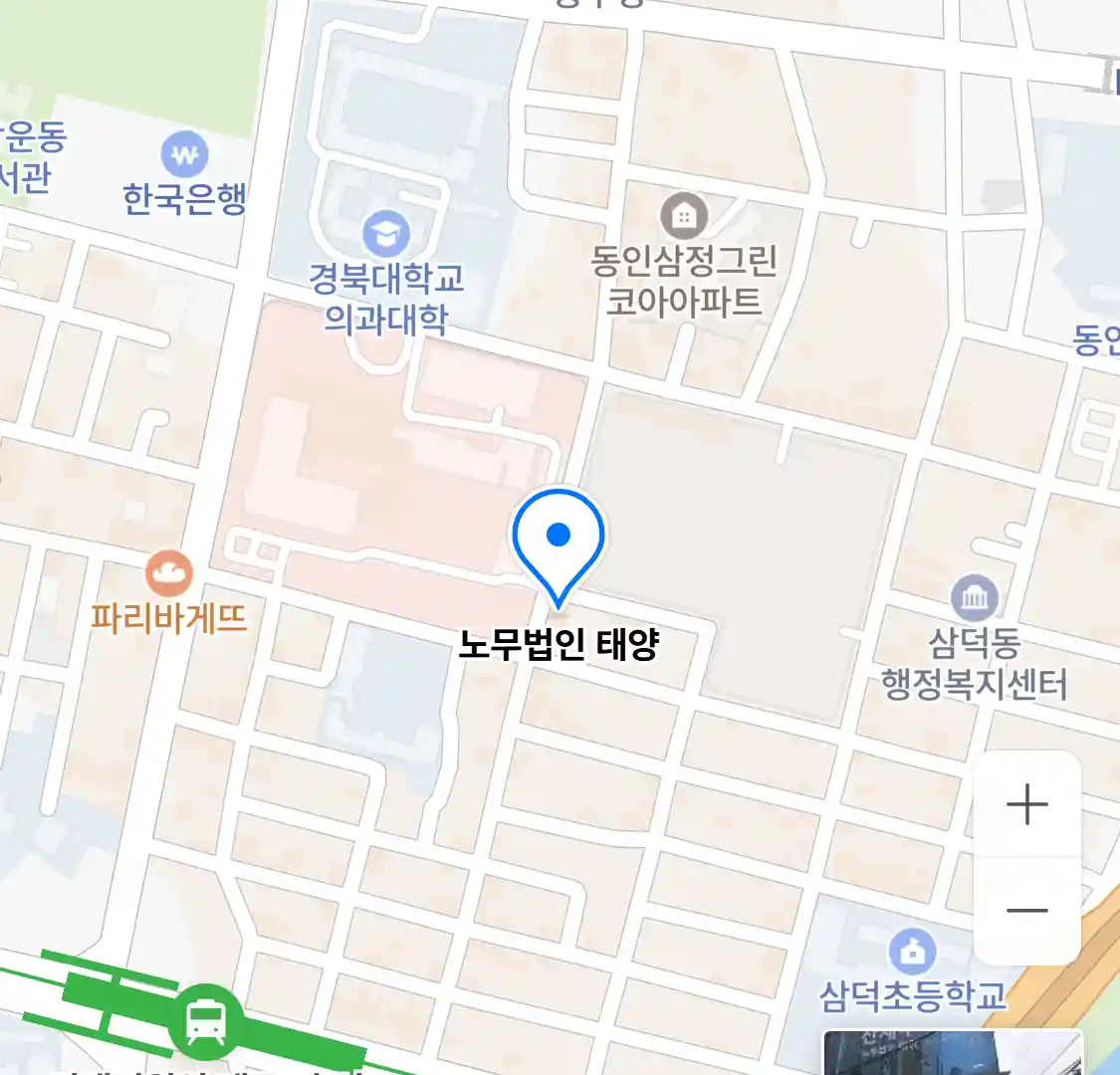The image size is (1120, 1075).
Task: Select the 동인삼정그린코아파트 marker
Action: (684, 215)
